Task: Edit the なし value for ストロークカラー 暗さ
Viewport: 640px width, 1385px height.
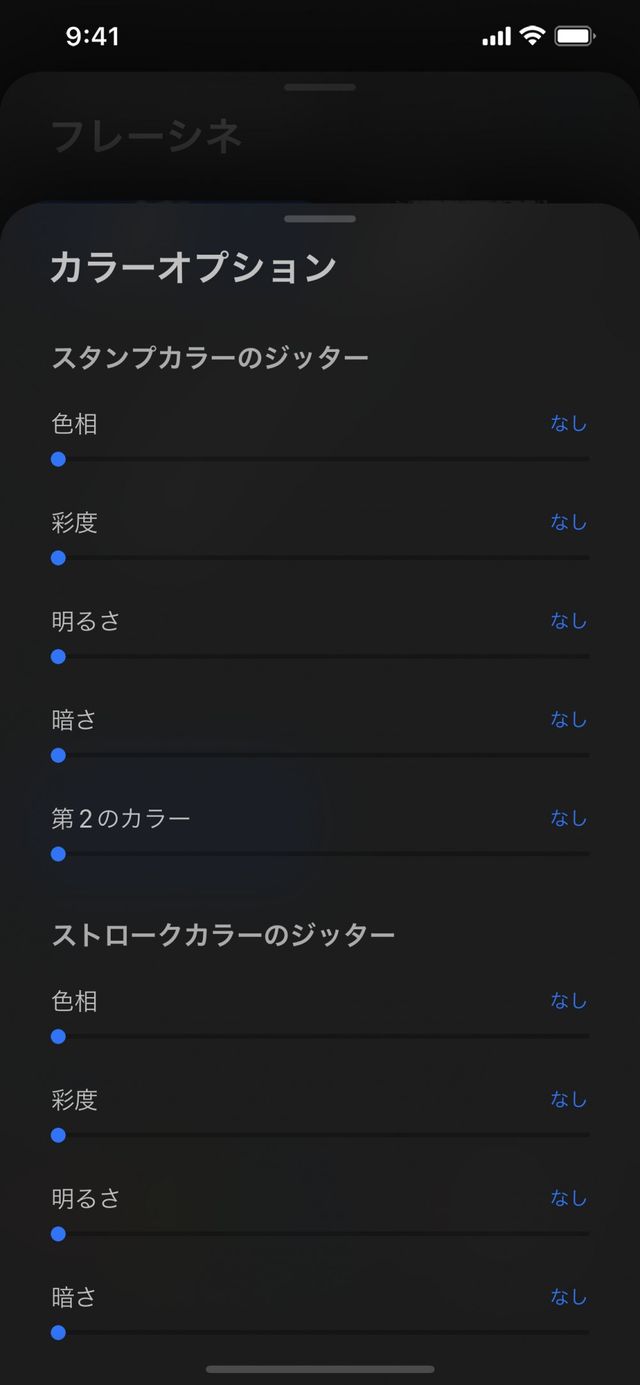Action: [x=568, y=1297]
